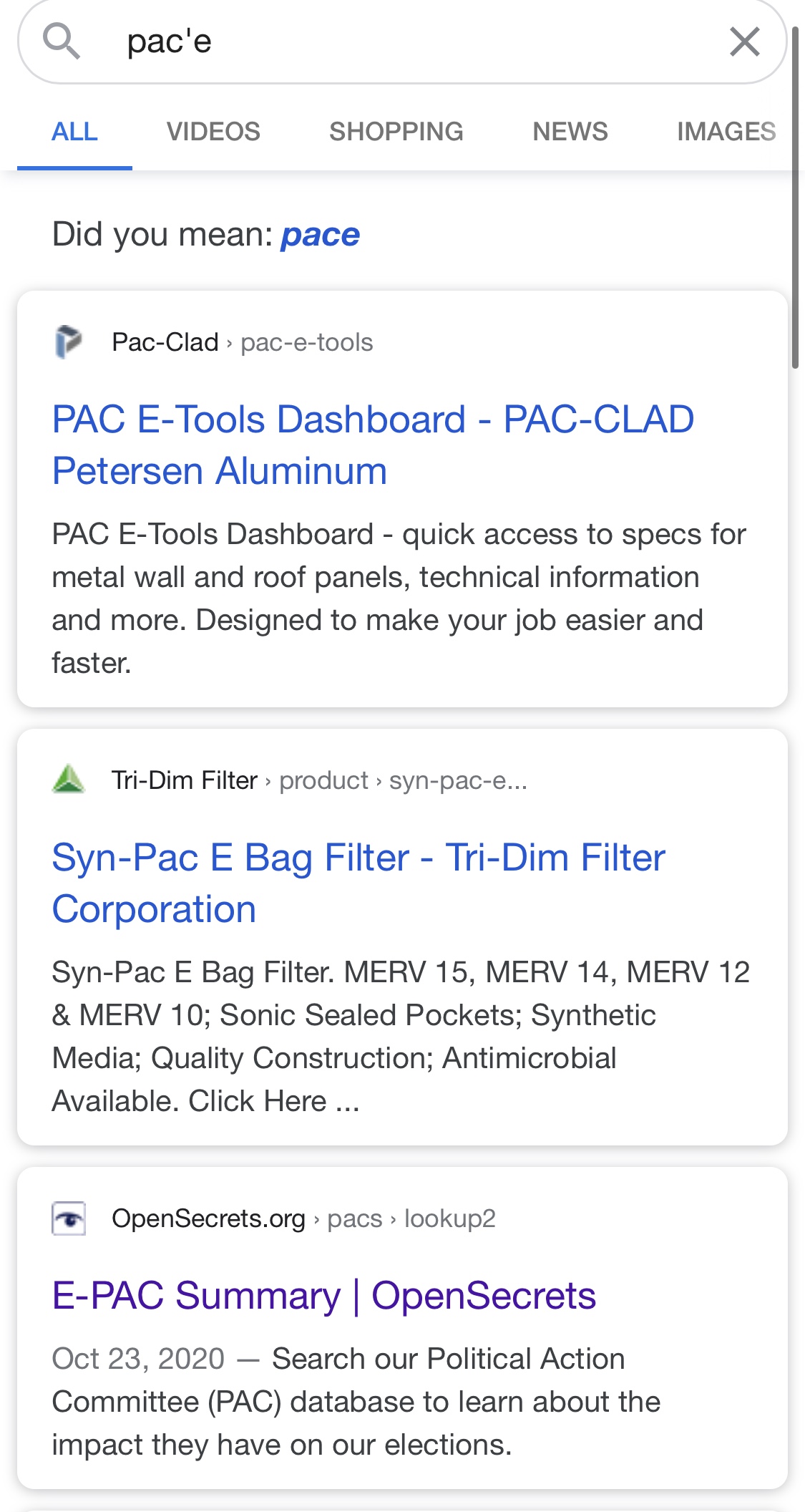
Task: Tap the search field containing pac'e
Action: pos(415,42)
